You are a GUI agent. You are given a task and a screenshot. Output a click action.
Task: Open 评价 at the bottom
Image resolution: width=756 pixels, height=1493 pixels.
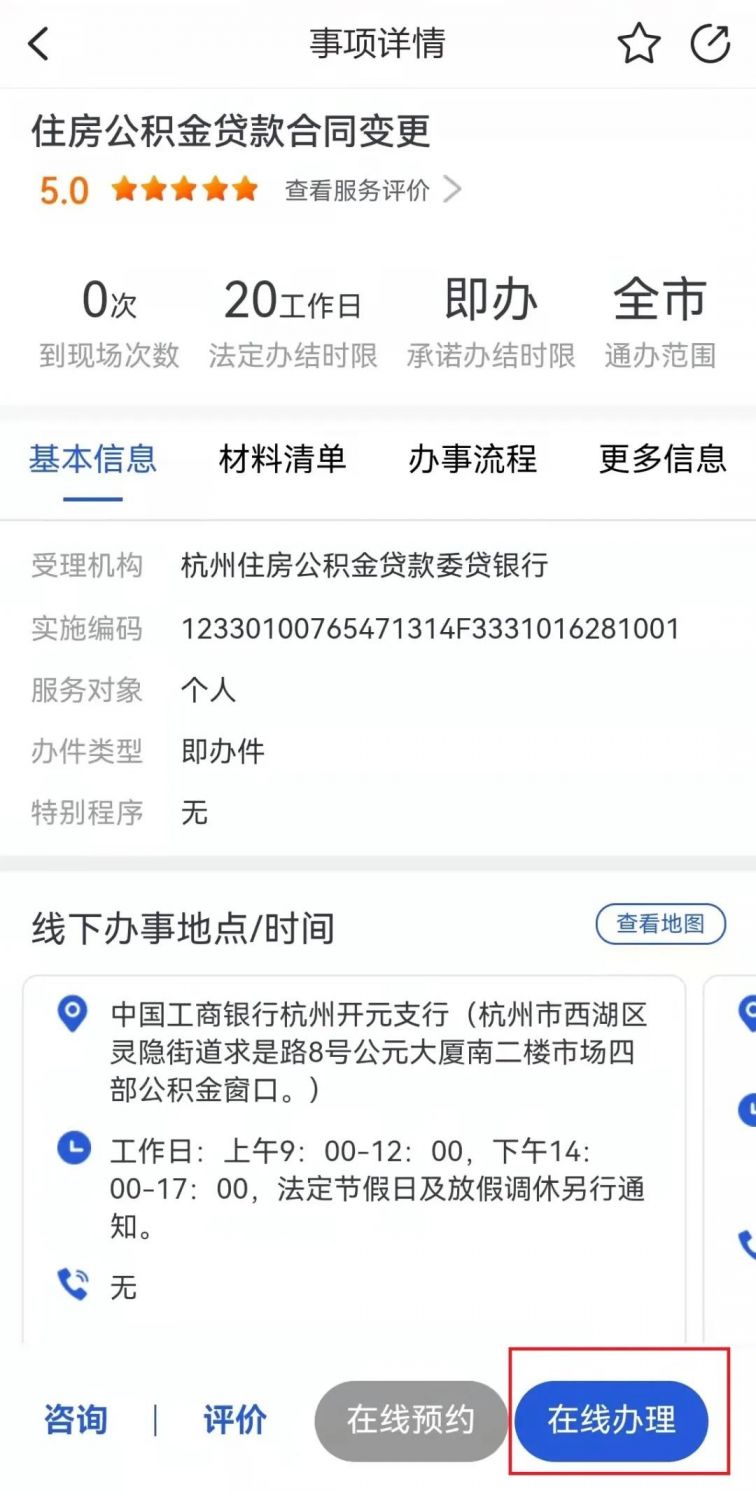point(235,1420)
